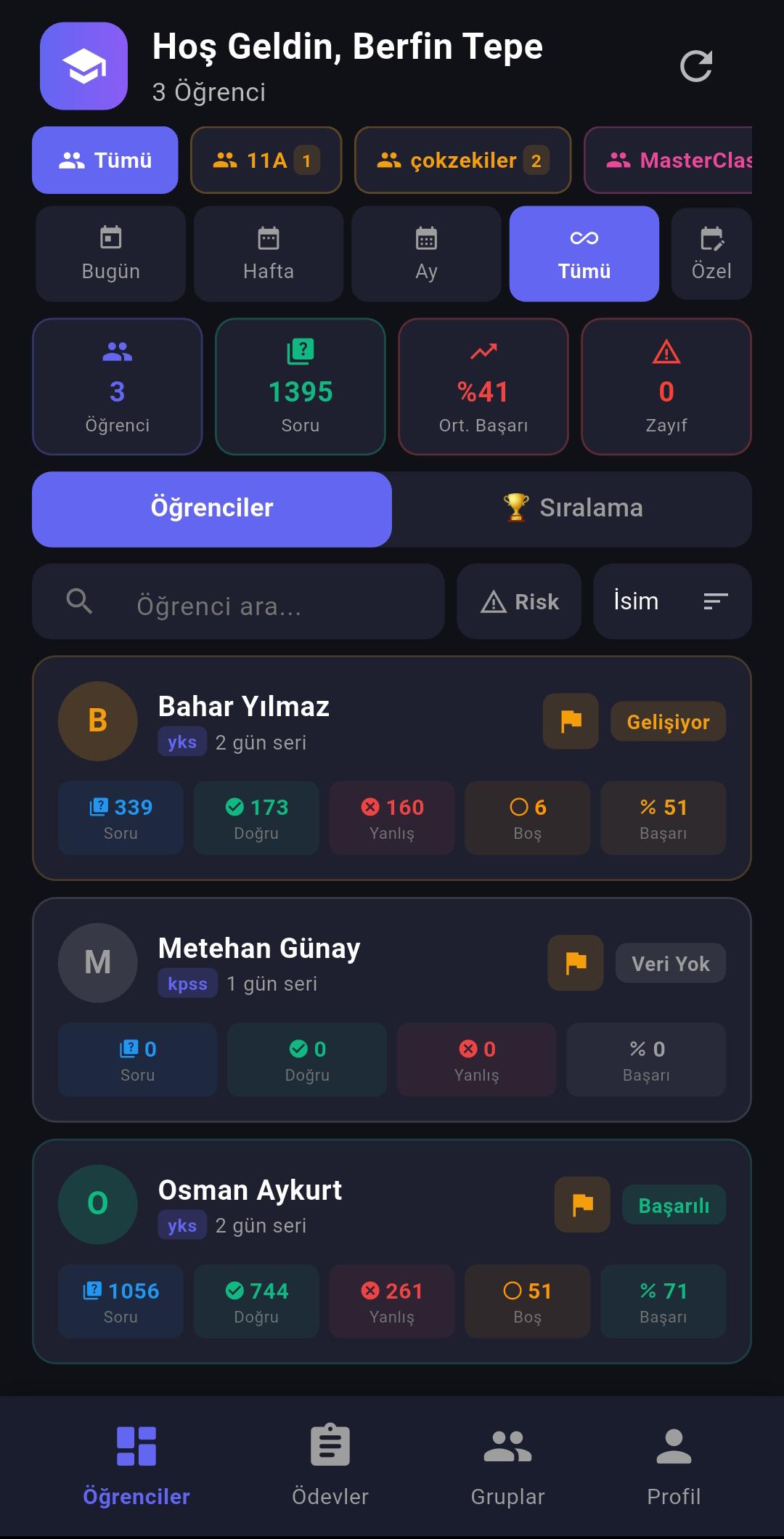Click the flag icon next to Bahar Yılmaz
The width and height of the screenshot is (784, 1539).
click(x=570, y=720)
